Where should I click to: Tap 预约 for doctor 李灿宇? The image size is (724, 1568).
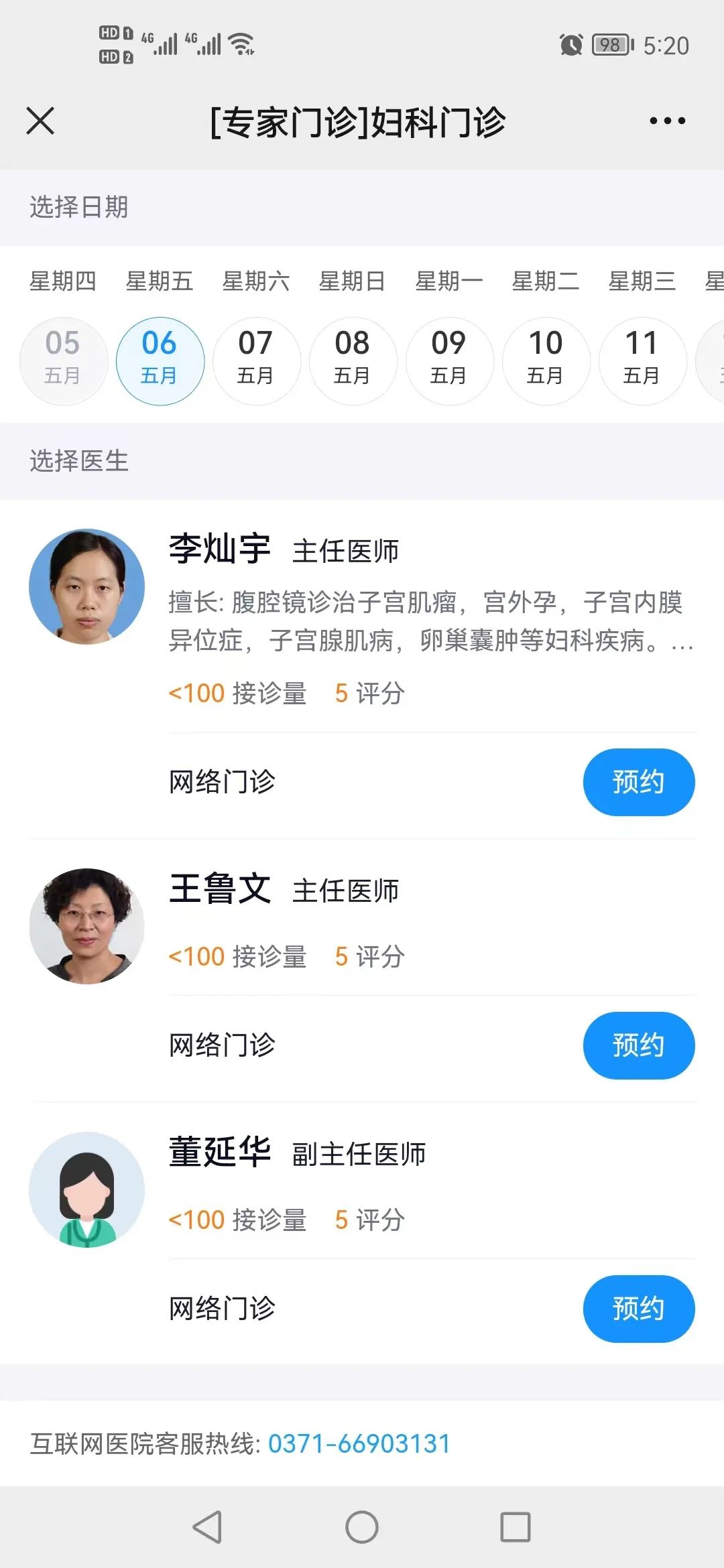[638, 782]
